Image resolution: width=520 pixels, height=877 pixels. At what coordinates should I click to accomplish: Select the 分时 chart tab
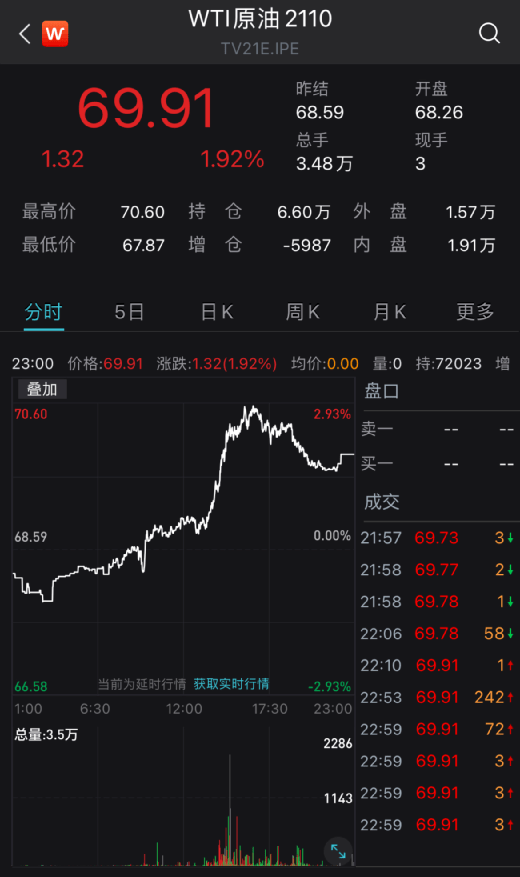coord(44,312)
